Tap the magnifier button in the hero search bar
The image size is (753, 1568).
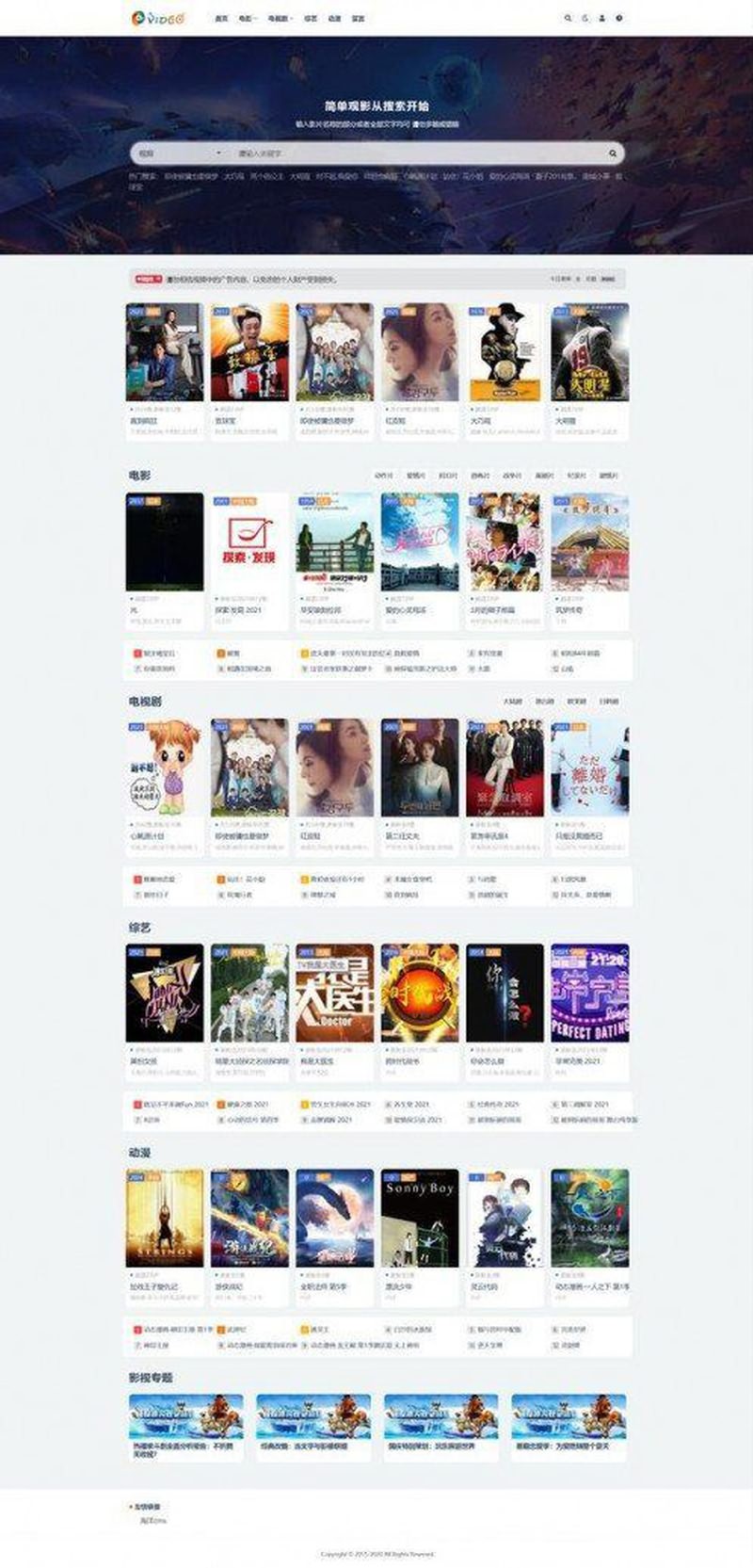pos(613,153)
